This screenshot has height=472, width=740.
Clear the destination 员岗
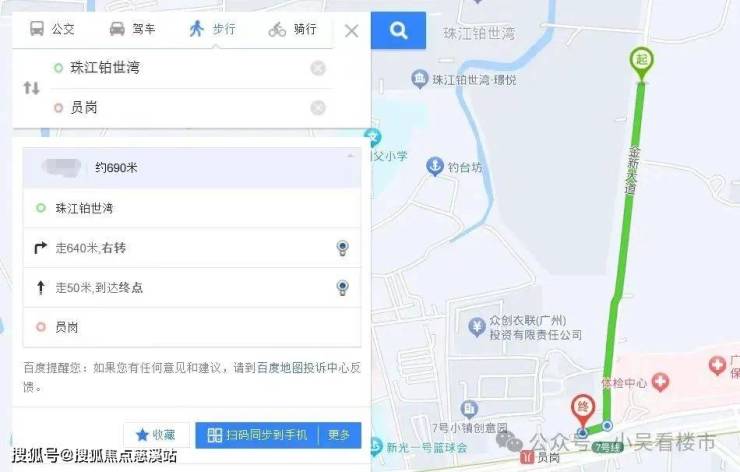[318, 107]
